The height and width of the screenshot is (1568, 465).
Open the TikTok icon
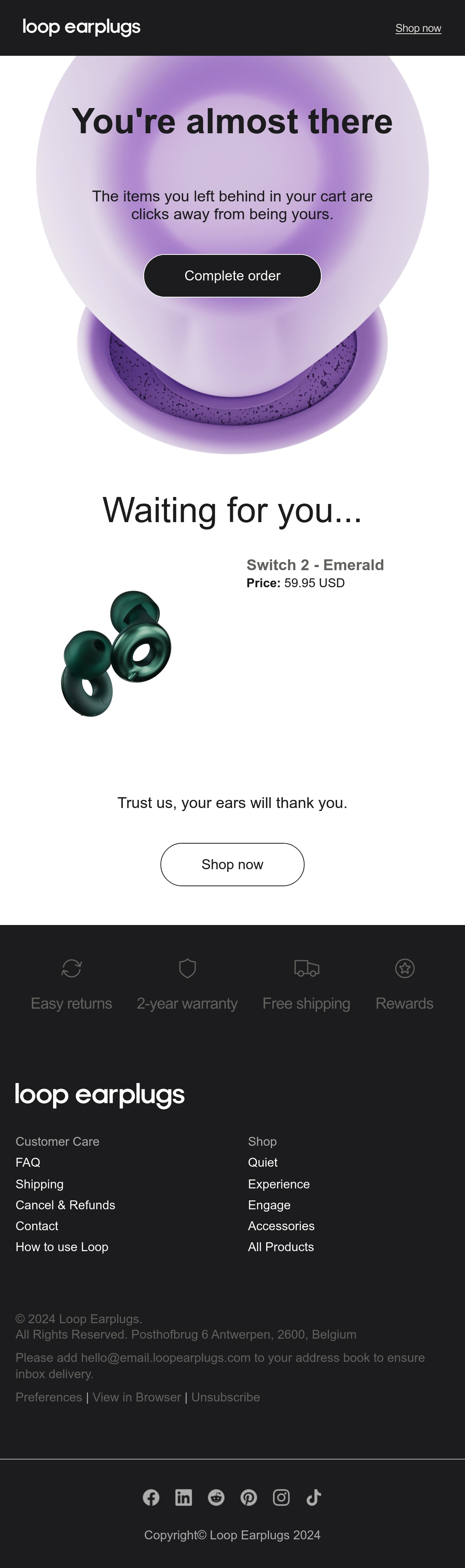click(313, 1498)
